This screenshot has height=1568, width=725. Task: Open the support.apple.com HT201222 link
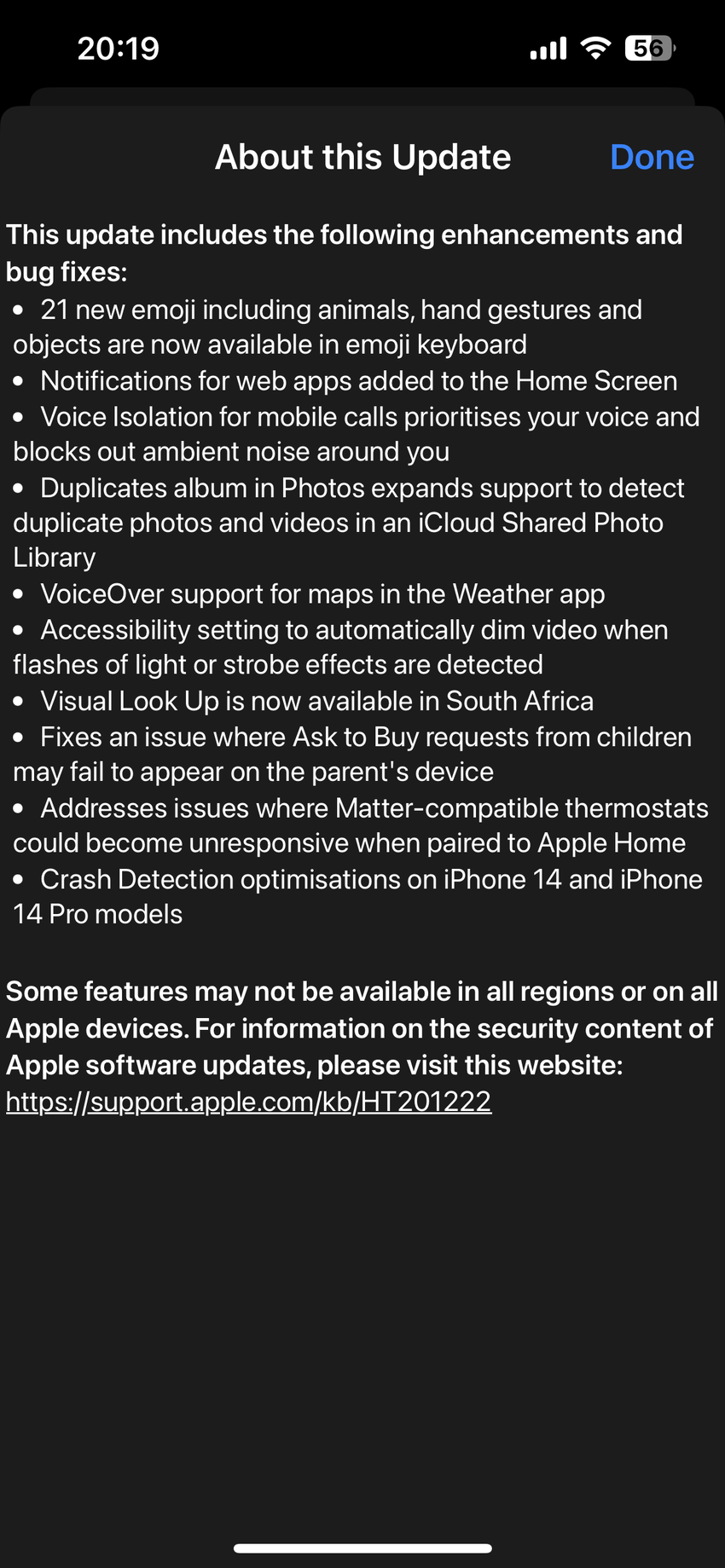pyautogui.click(x=248, y=1102)
